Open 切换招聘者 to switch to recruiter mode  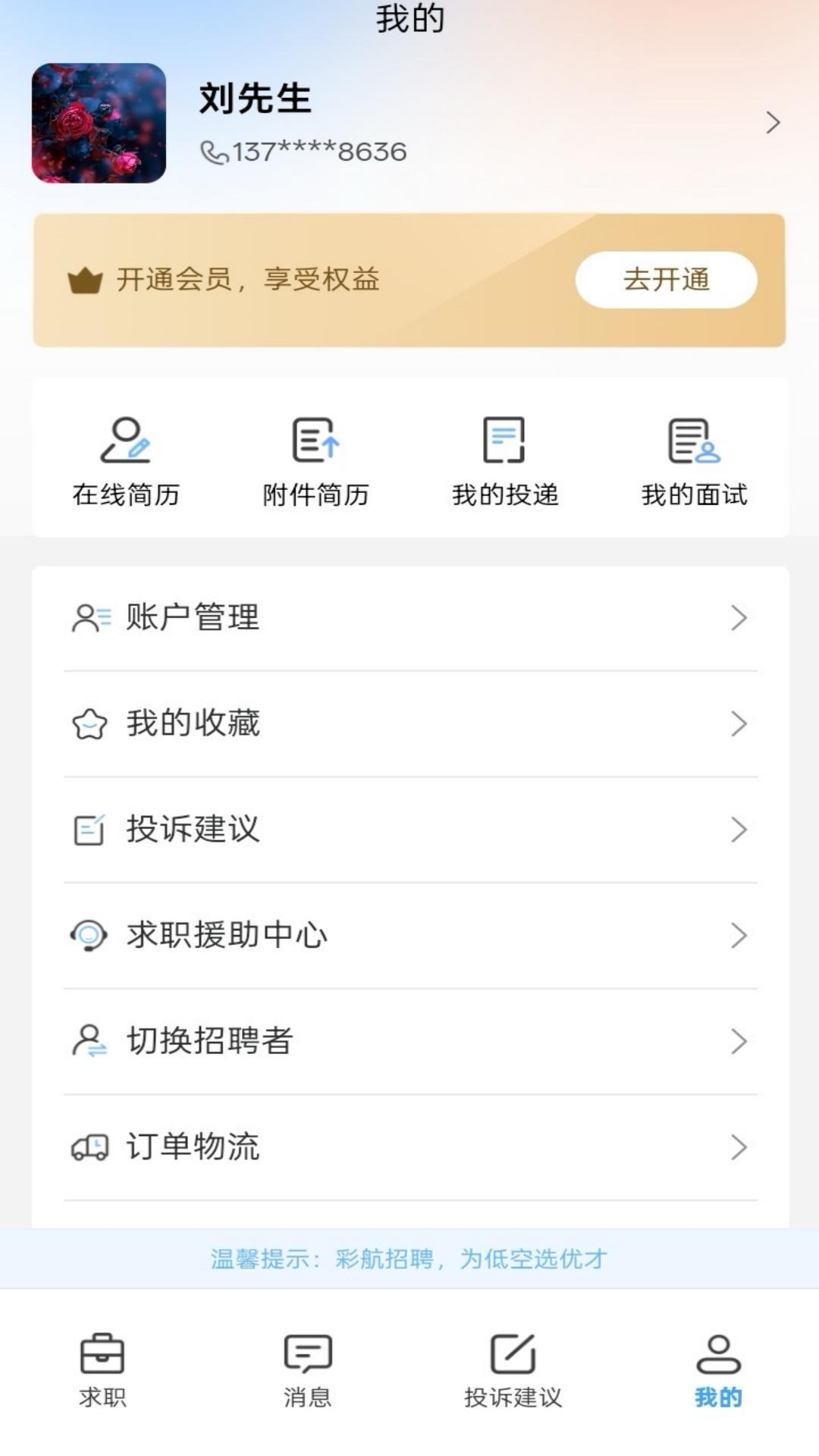coord(211,1042)
